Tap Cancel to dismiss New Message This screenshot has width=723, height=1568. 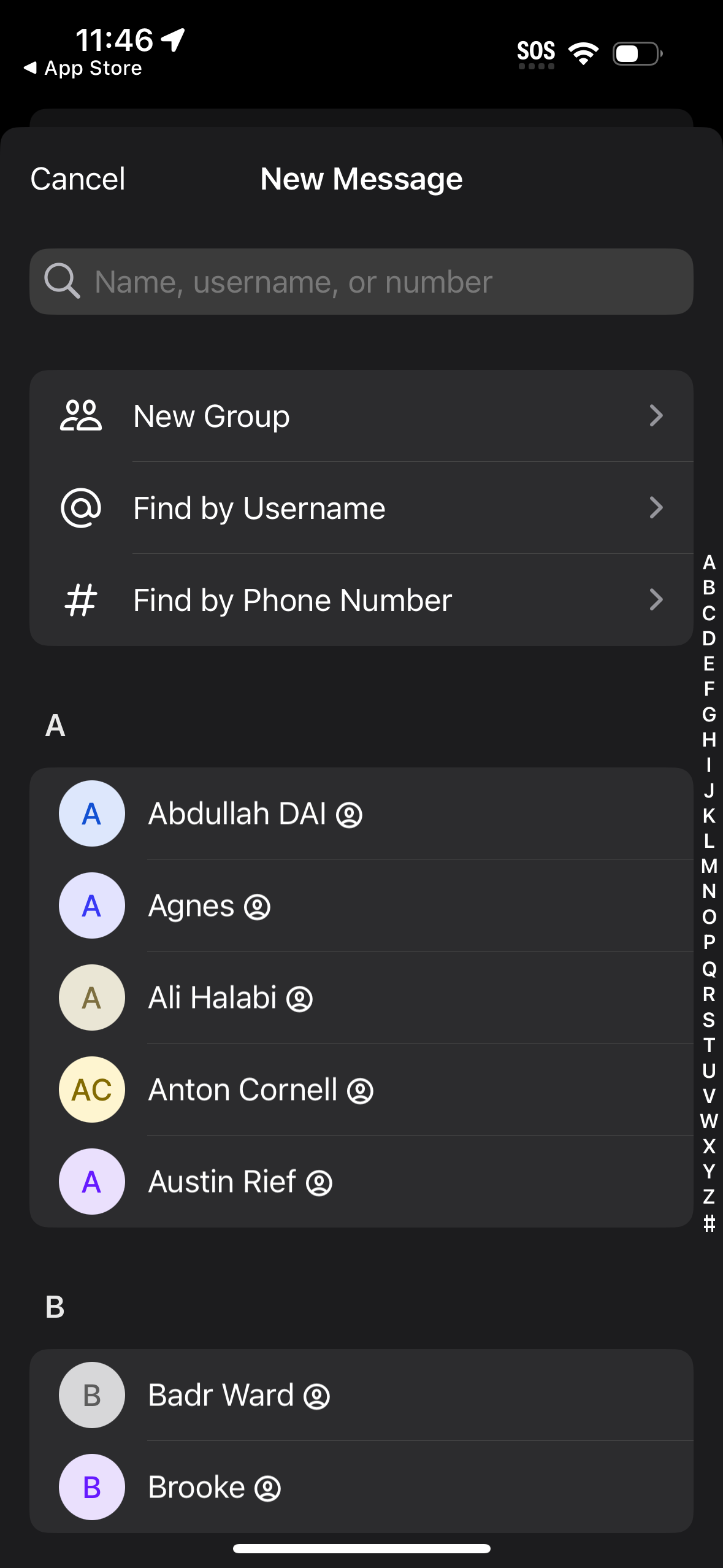tap(77, 179)
